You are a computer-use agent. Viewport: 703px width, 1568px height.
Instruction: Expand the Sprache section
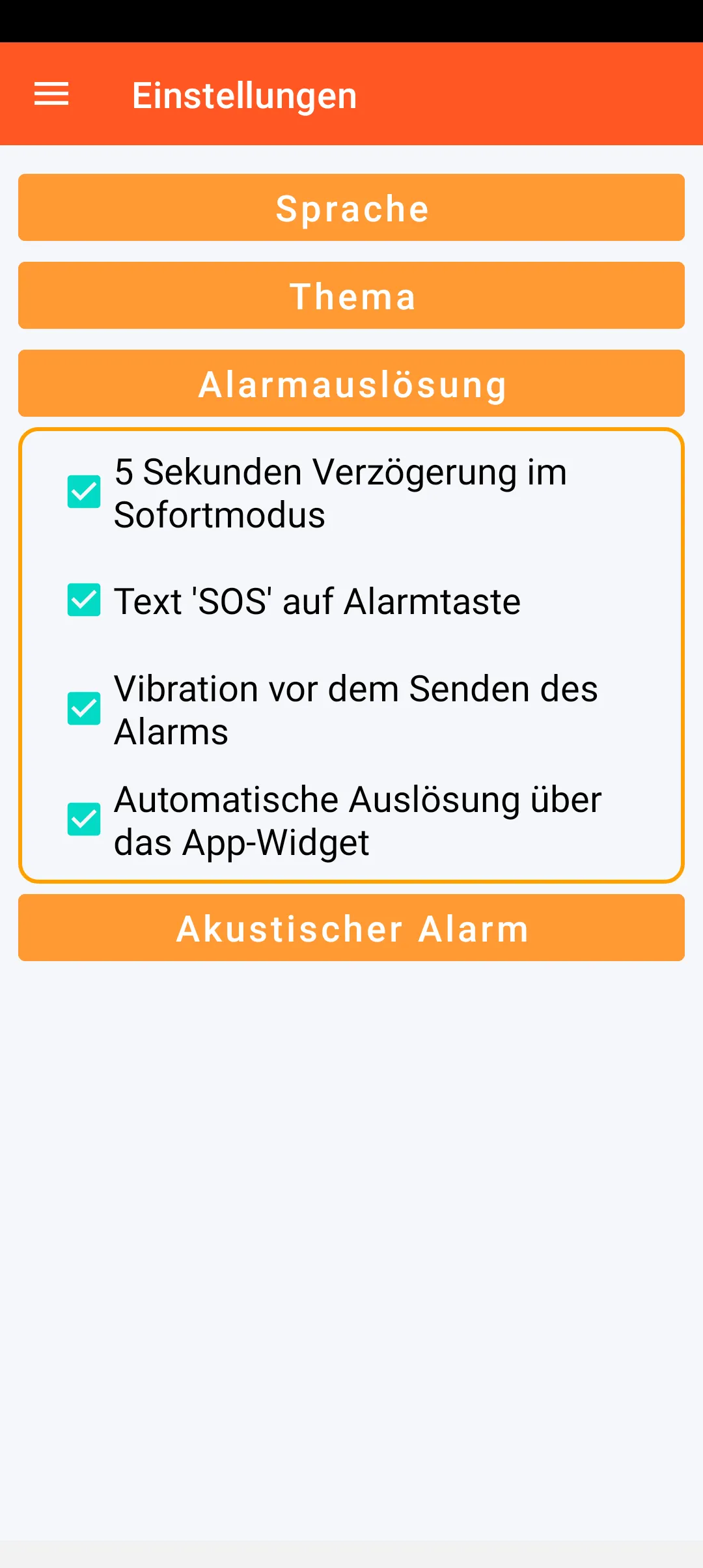(x=351, y=208)
